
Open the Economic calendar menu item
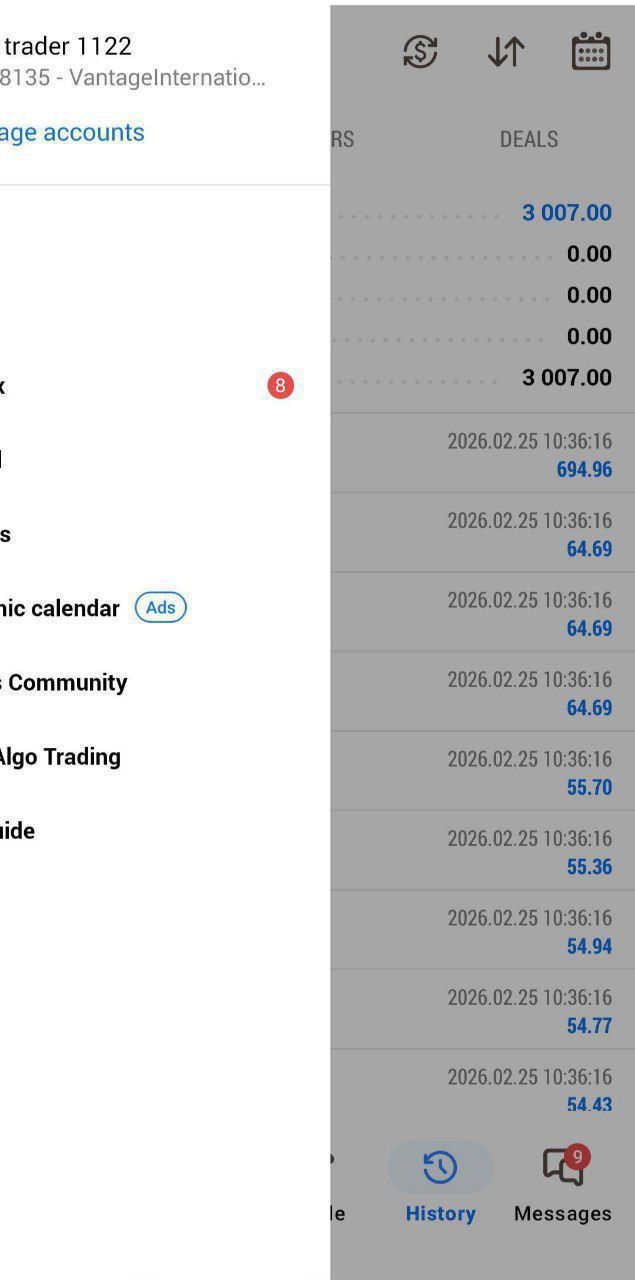tap(60, 608)
